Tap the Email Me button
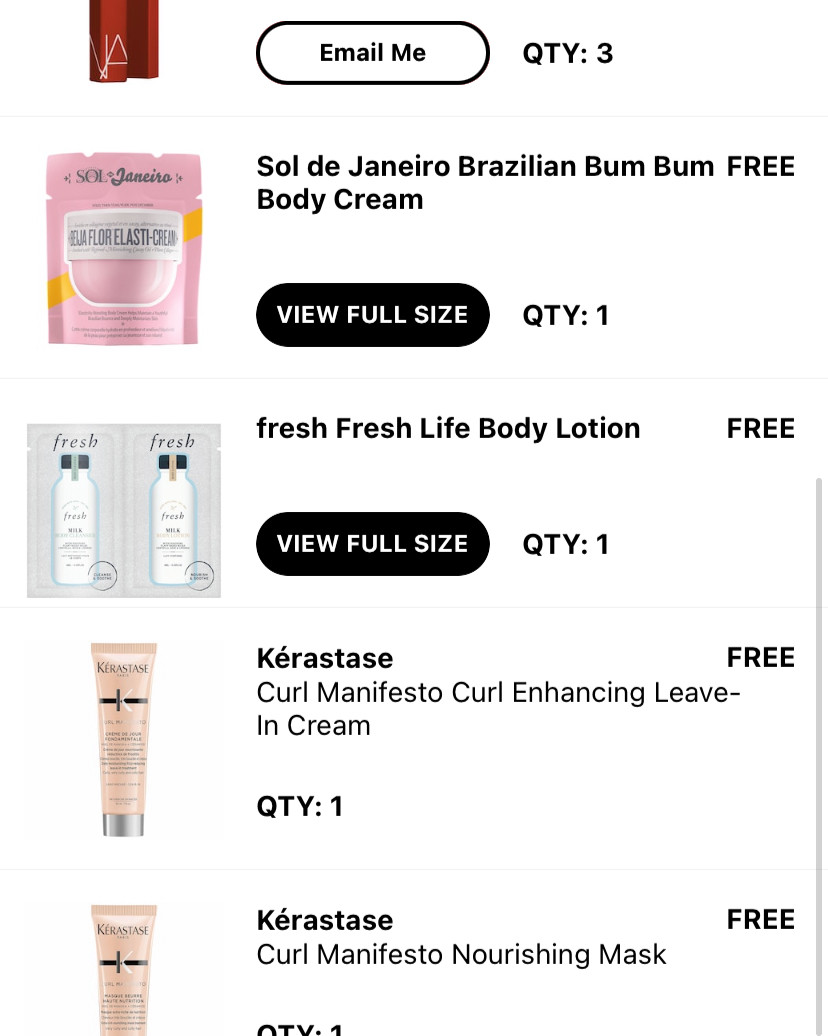Viewport: 828px width, 1036px height. 372,53
